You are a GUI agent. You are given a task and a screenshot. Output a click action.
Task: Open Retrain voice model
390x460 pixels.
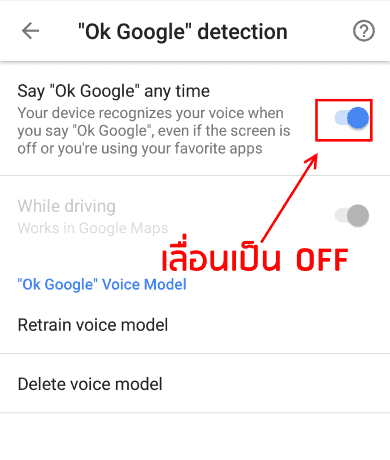[x=195, y=325]
